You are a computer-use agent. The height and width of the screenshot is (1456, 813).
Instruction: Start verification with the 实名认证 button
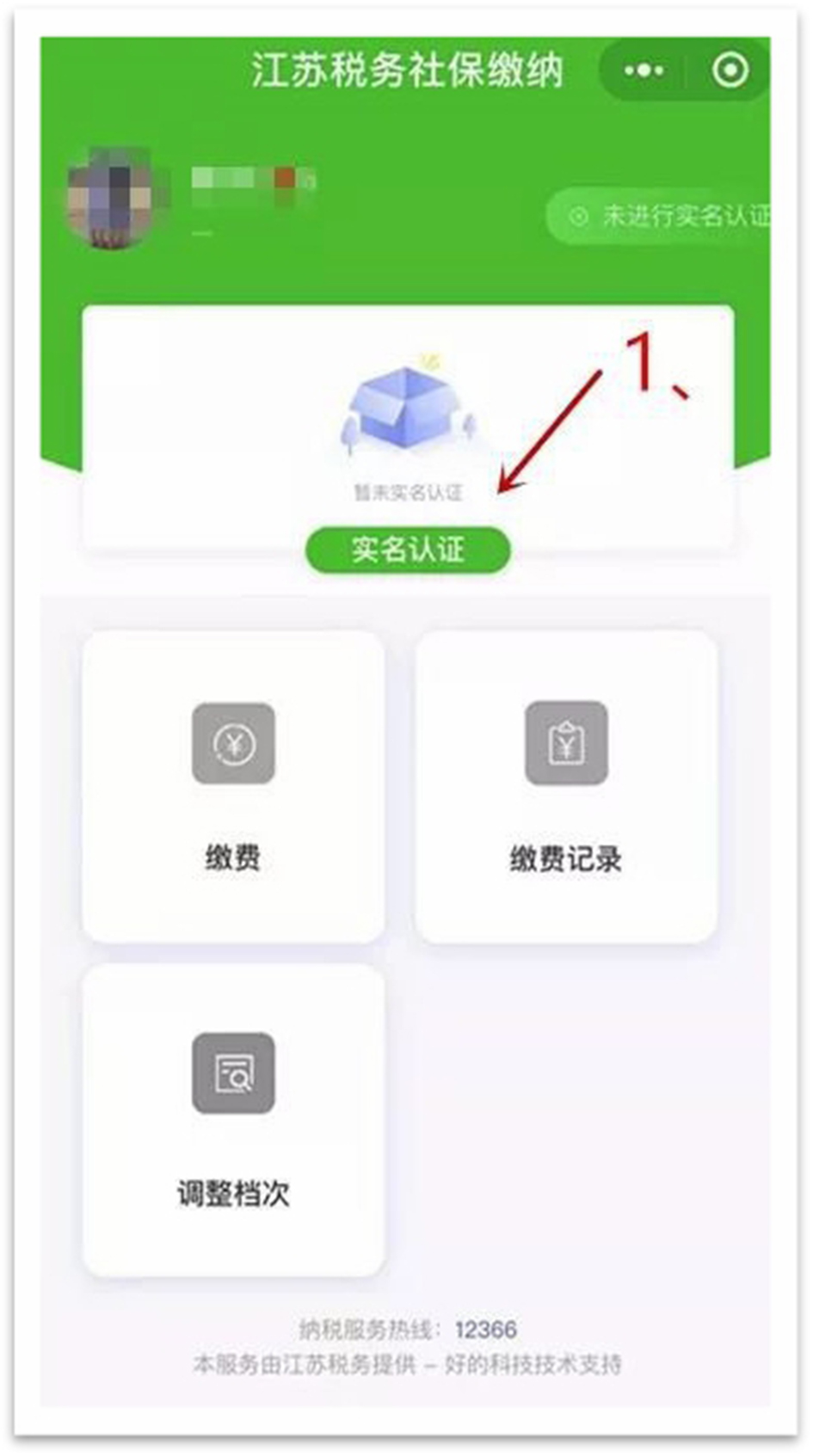(x=408, y=550)
